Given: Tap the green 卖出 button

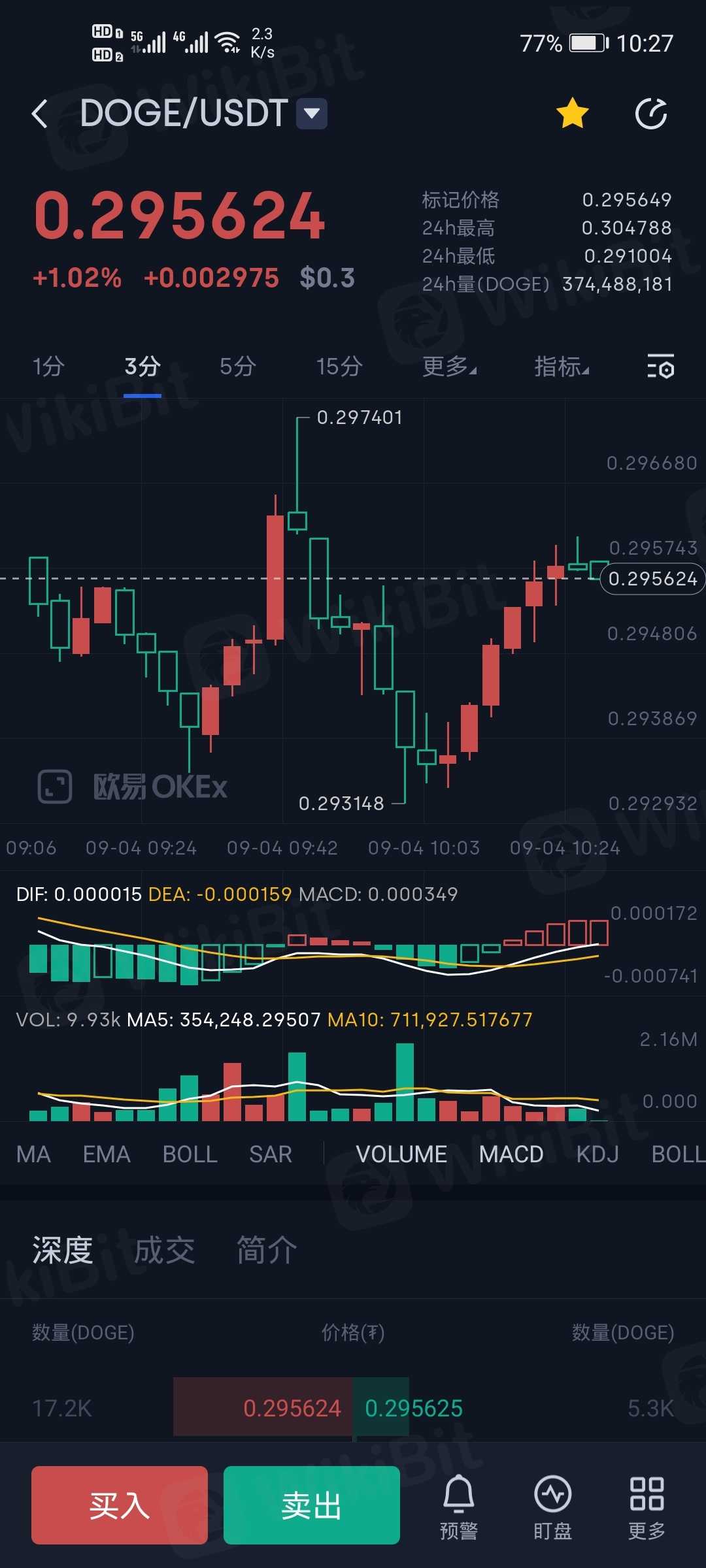Looking at the screenshot, I should pyautogui.click(x=312, y=1505).
